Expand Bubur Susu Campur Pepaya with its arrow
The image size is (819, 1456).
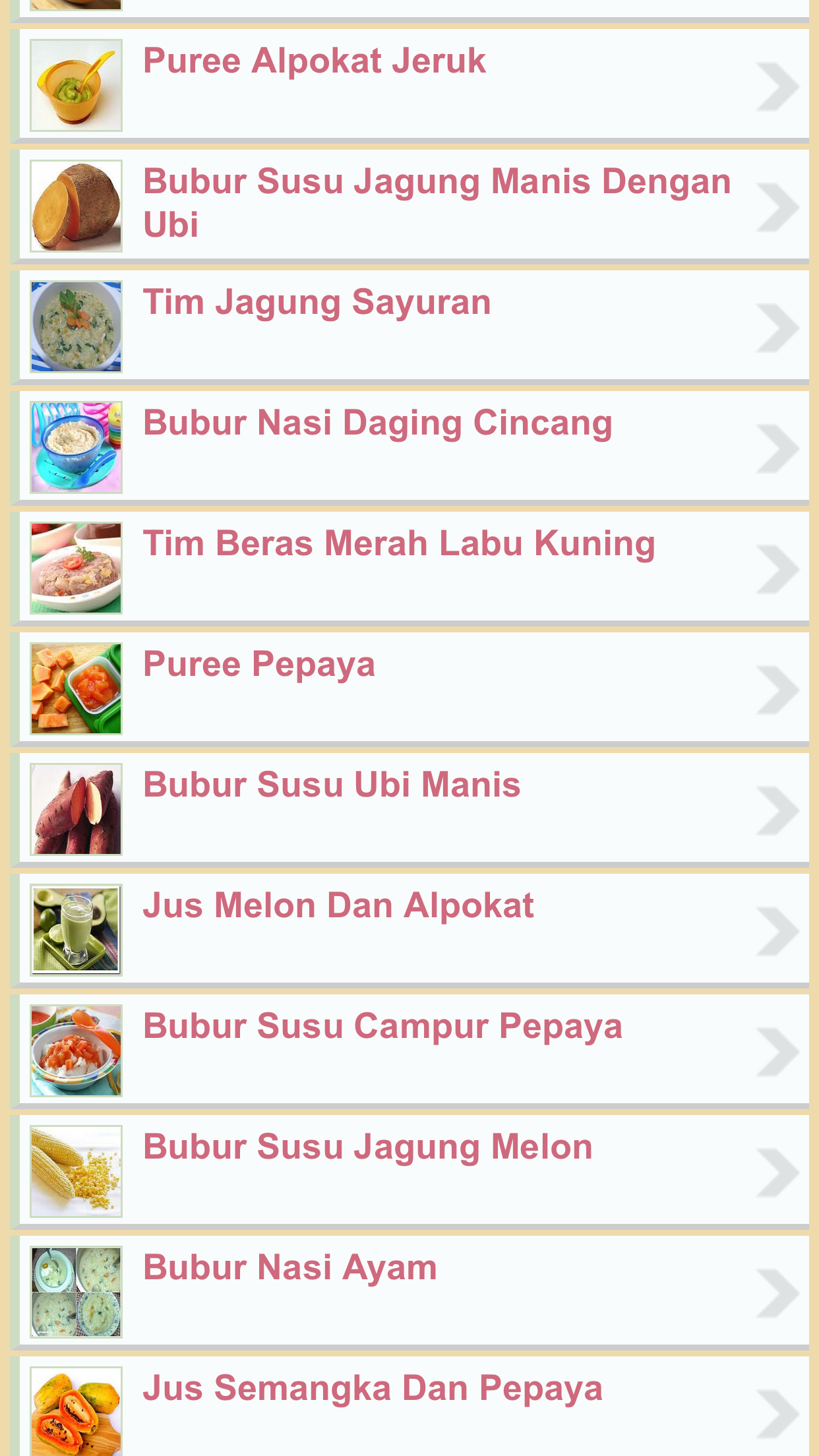click(x=777, y=1048)
